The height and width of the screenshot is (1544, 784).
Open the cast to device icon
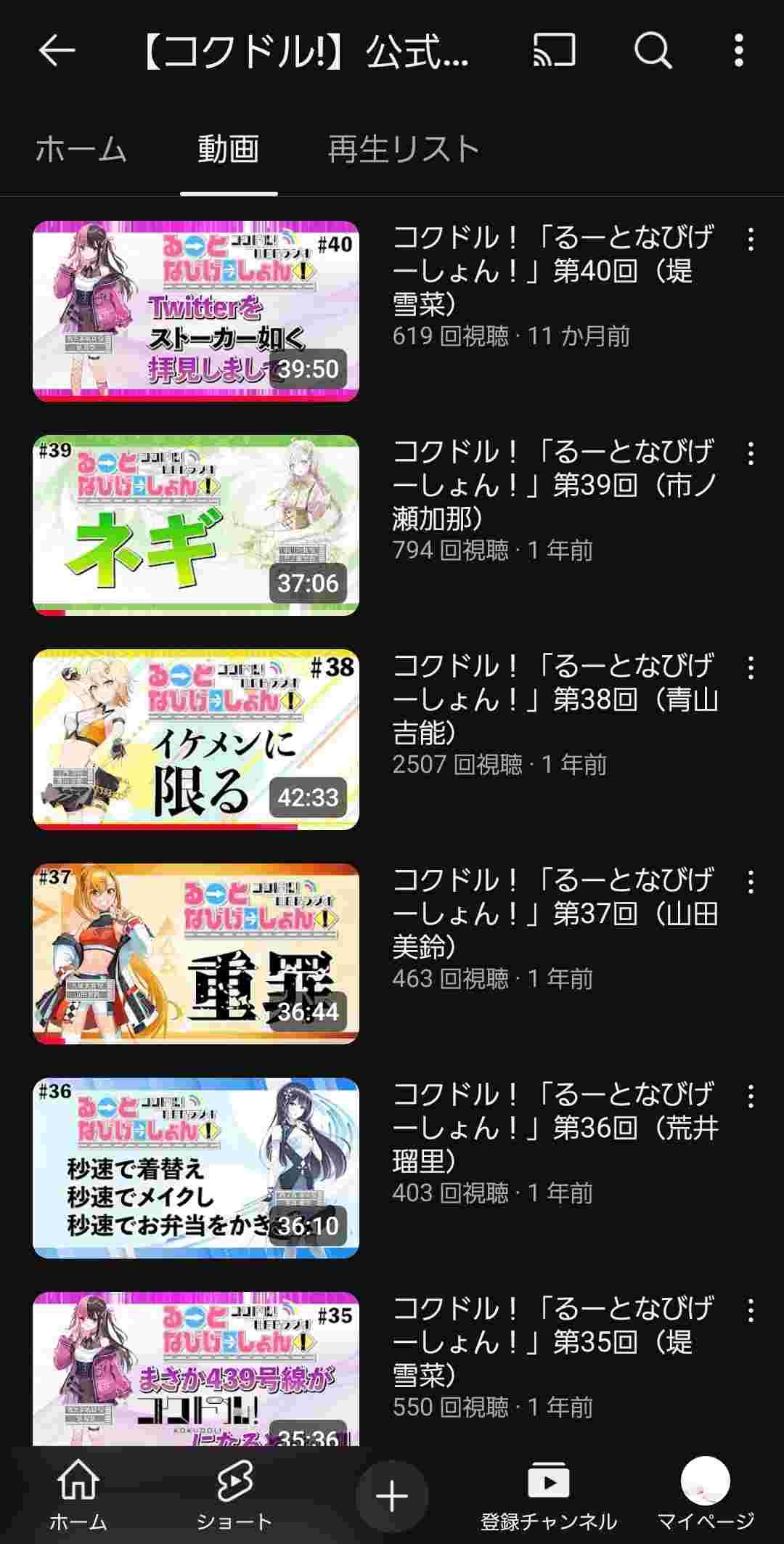tap(554, 50)
